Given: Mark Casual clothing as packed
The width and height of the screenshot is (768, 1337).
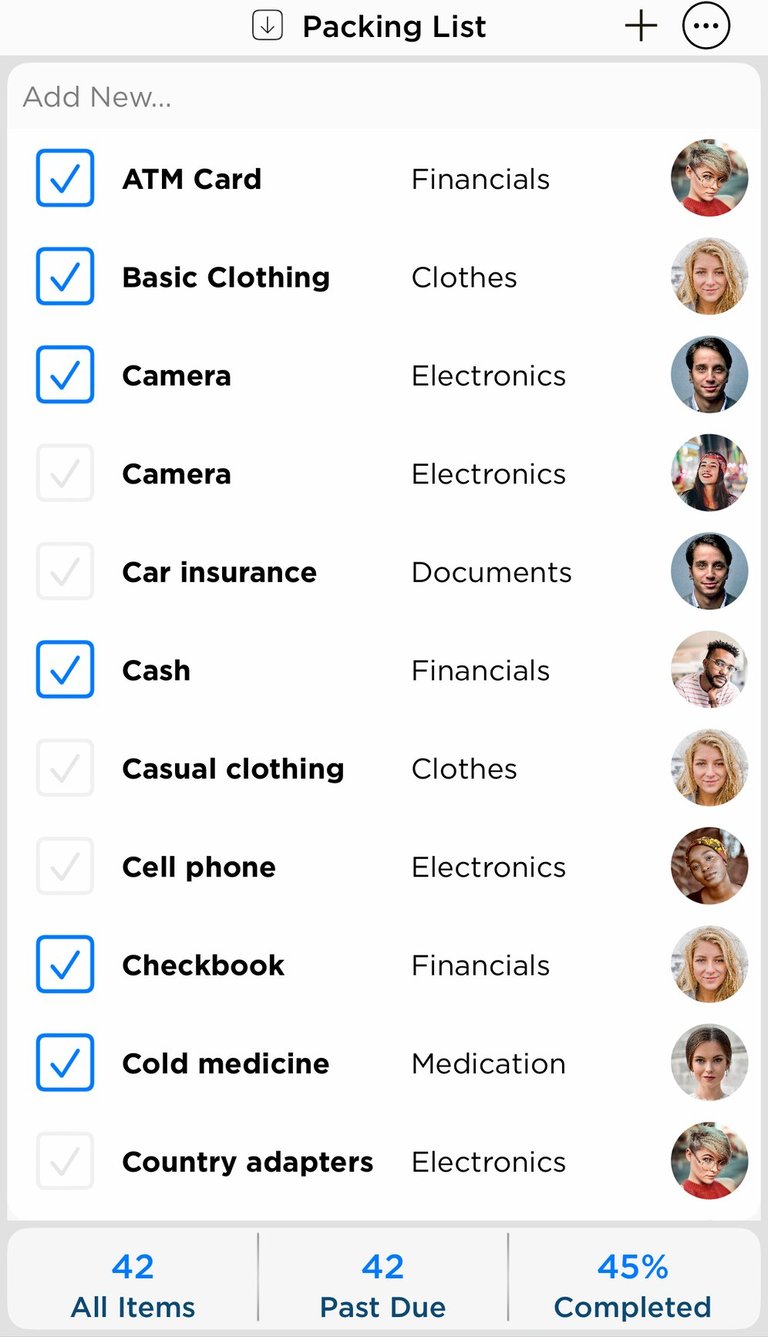Looking at the screenshot, I should 65,768.
